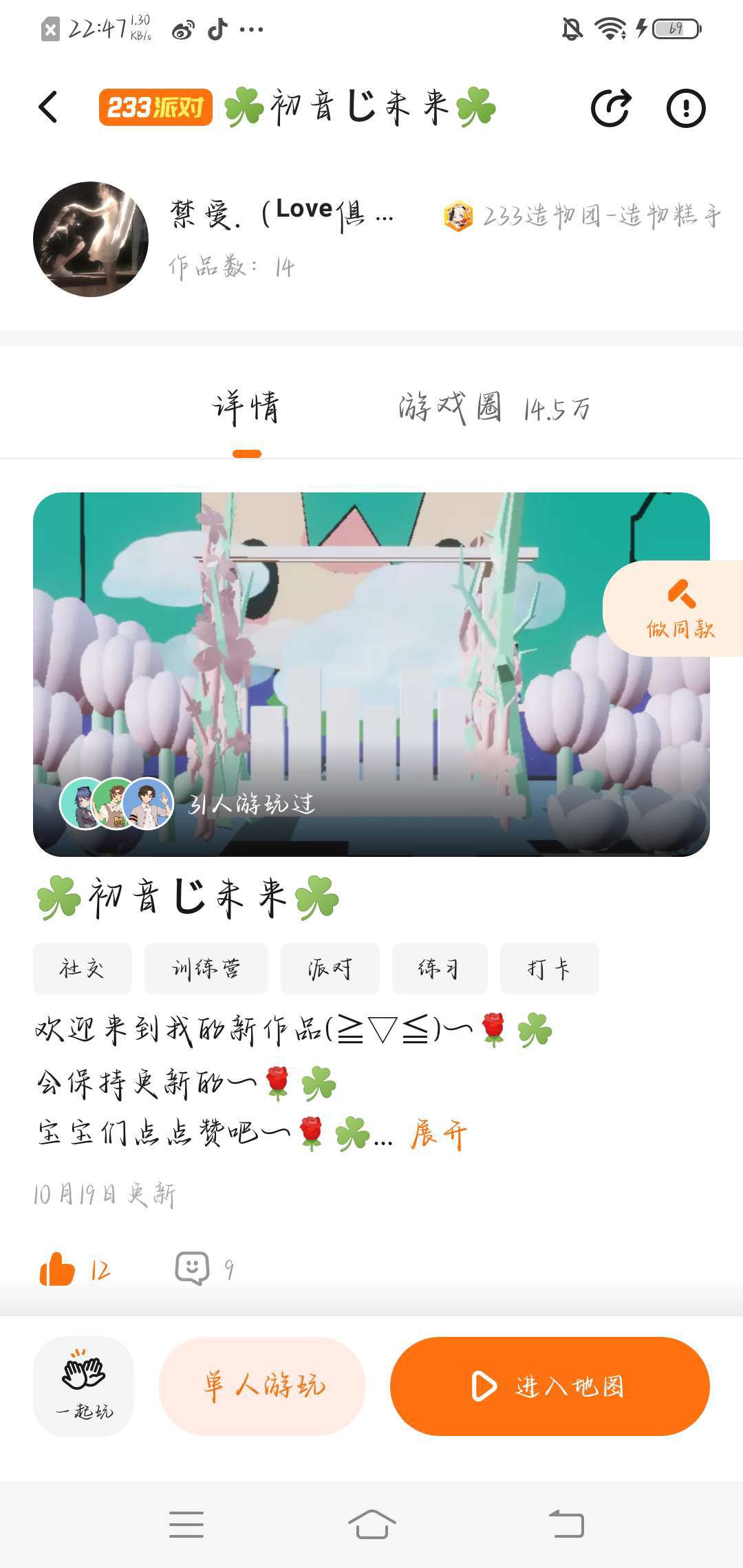
Task: Go to the system home screen
Action: tap(371, 1525)
